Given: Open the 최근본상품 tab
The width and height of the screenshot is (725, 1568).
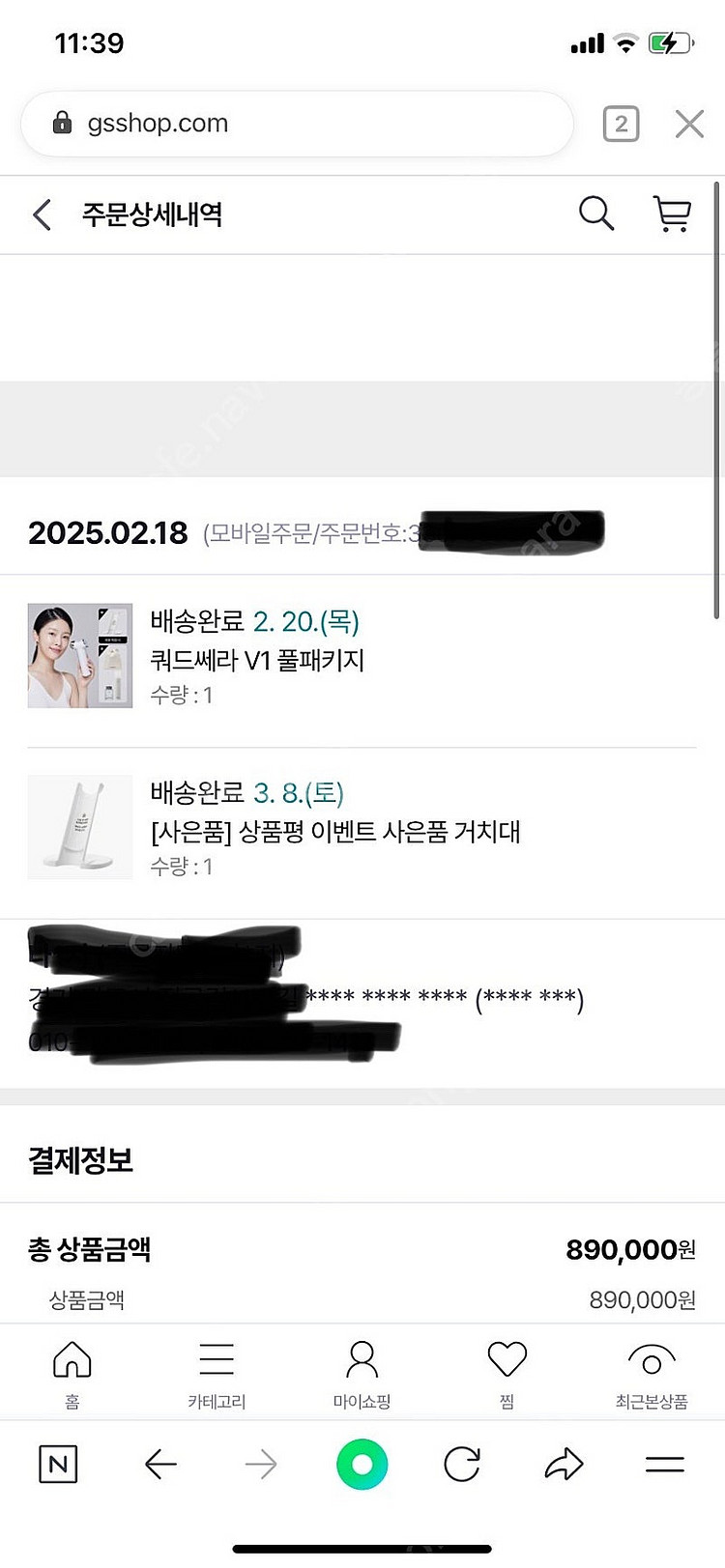Looking at the screenshot, I should (x=651, y=1373).
